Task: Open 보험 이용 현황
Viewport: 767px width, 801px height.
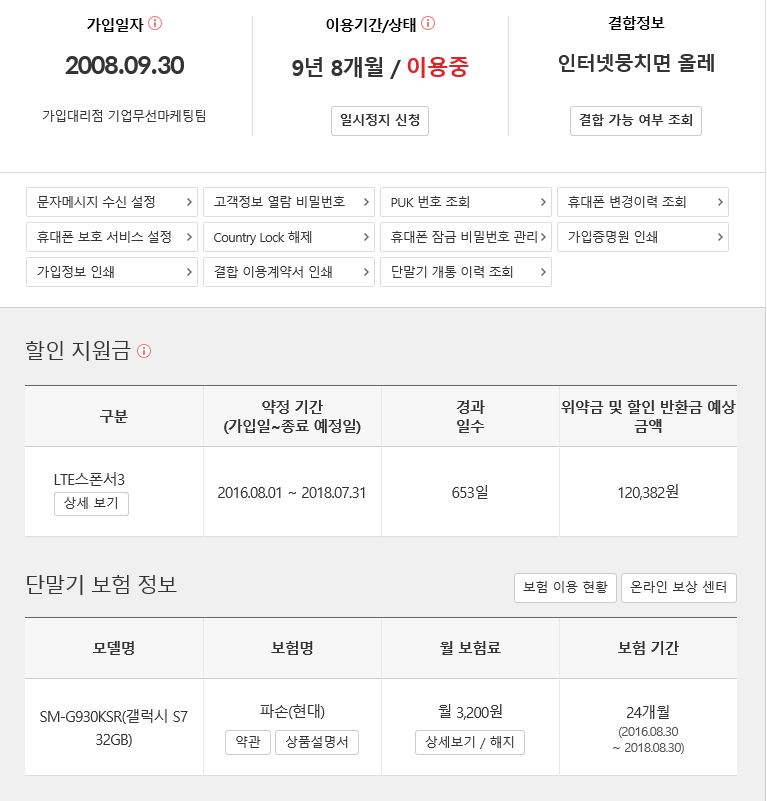Action: pos(565,588)
